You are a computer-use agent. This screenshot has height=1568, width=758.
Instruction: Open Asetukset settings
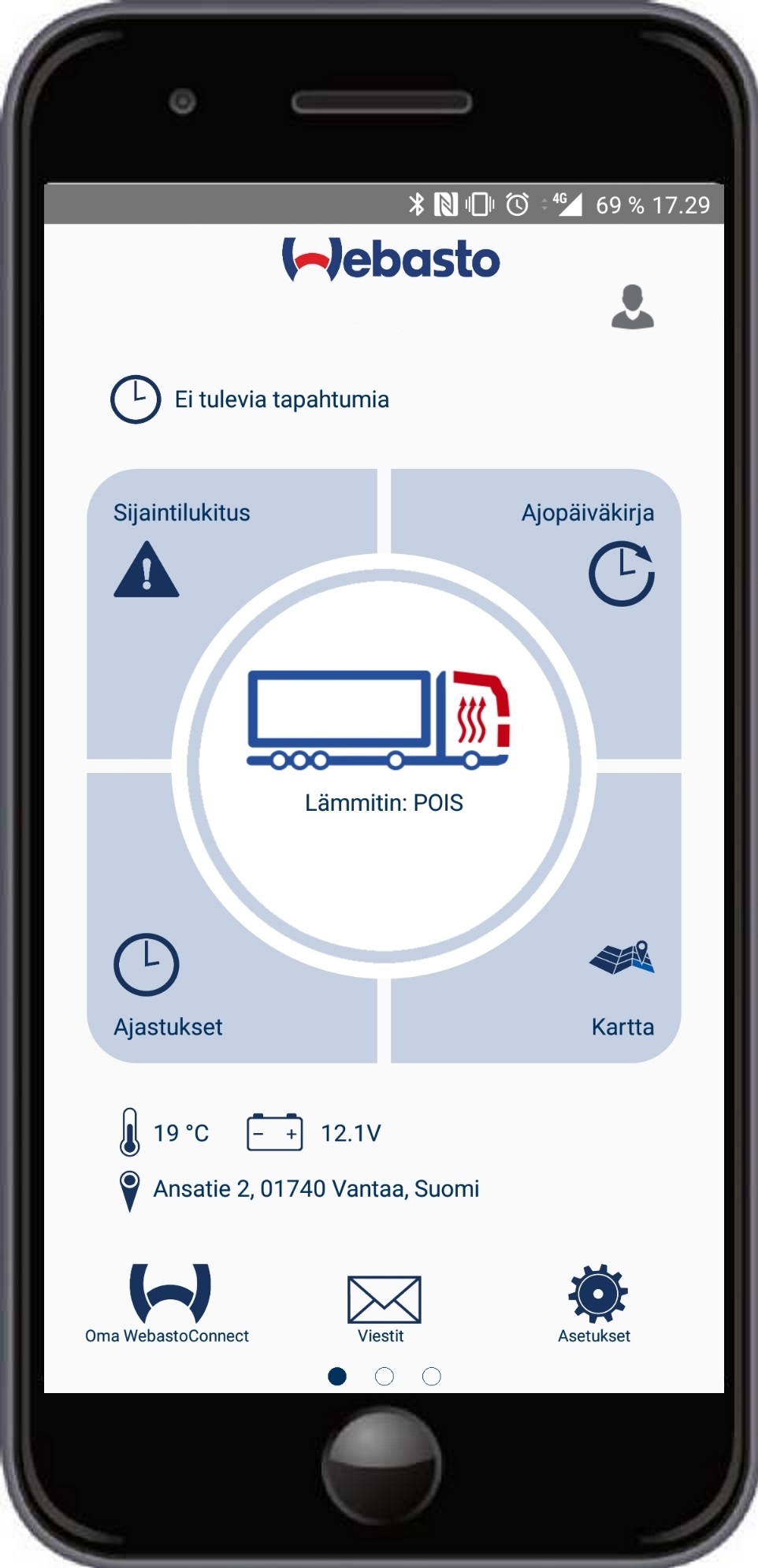[x=596, y=1304]
